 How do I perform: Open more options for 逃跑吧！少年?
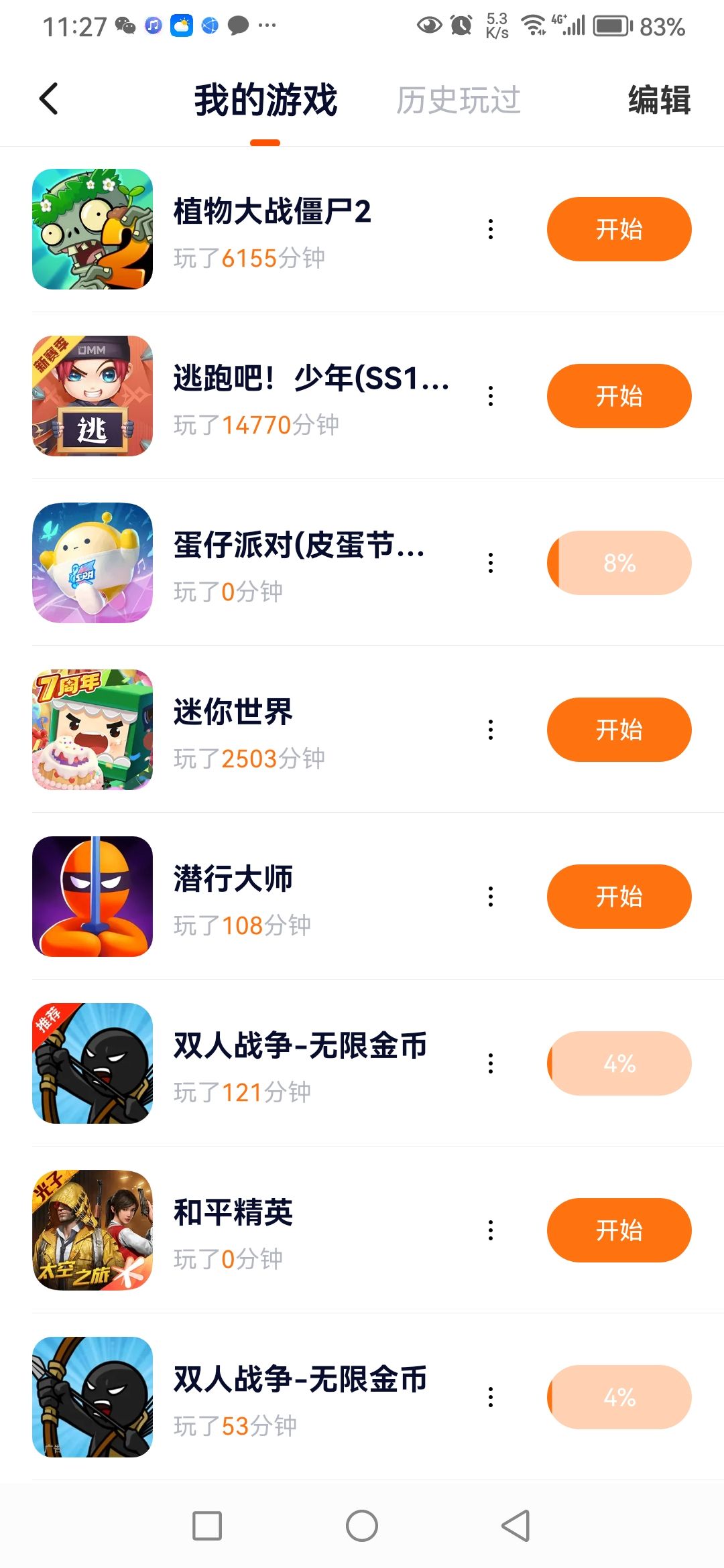coord(491,396)
